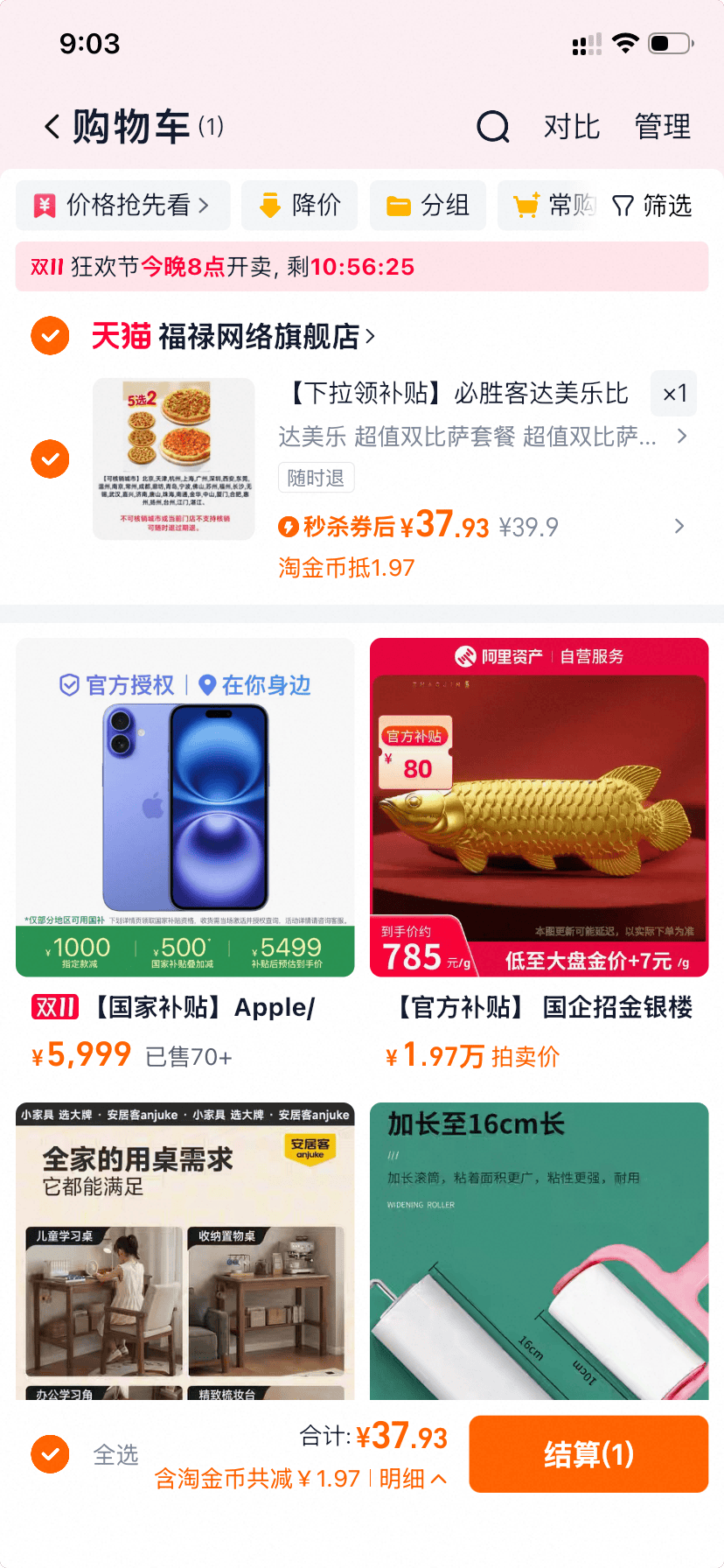Expand the product title chevron arrow
Screen dimensions: 724x1568
pos(681,436)
